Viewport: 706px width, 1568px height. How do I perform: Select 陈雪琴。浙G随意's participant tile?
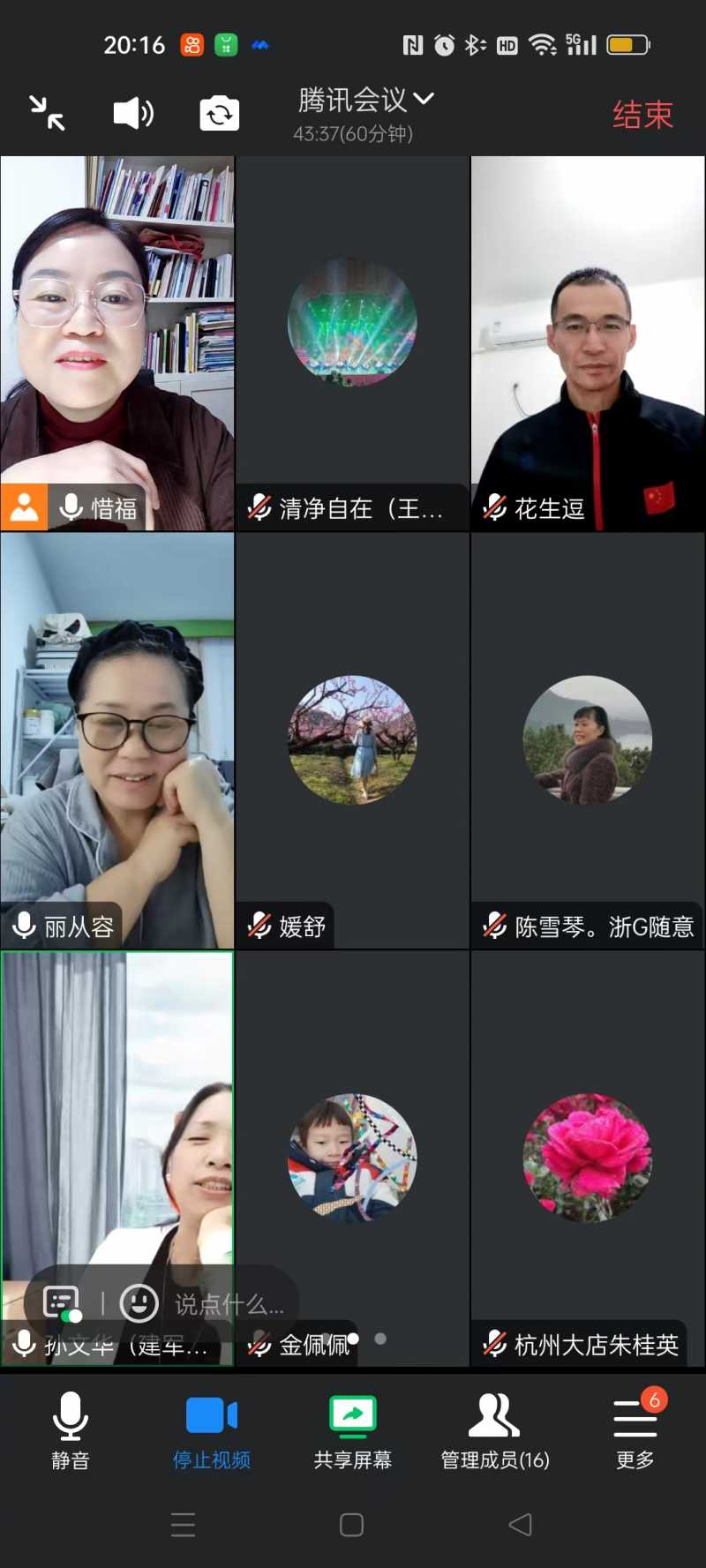tap(588, 739)
